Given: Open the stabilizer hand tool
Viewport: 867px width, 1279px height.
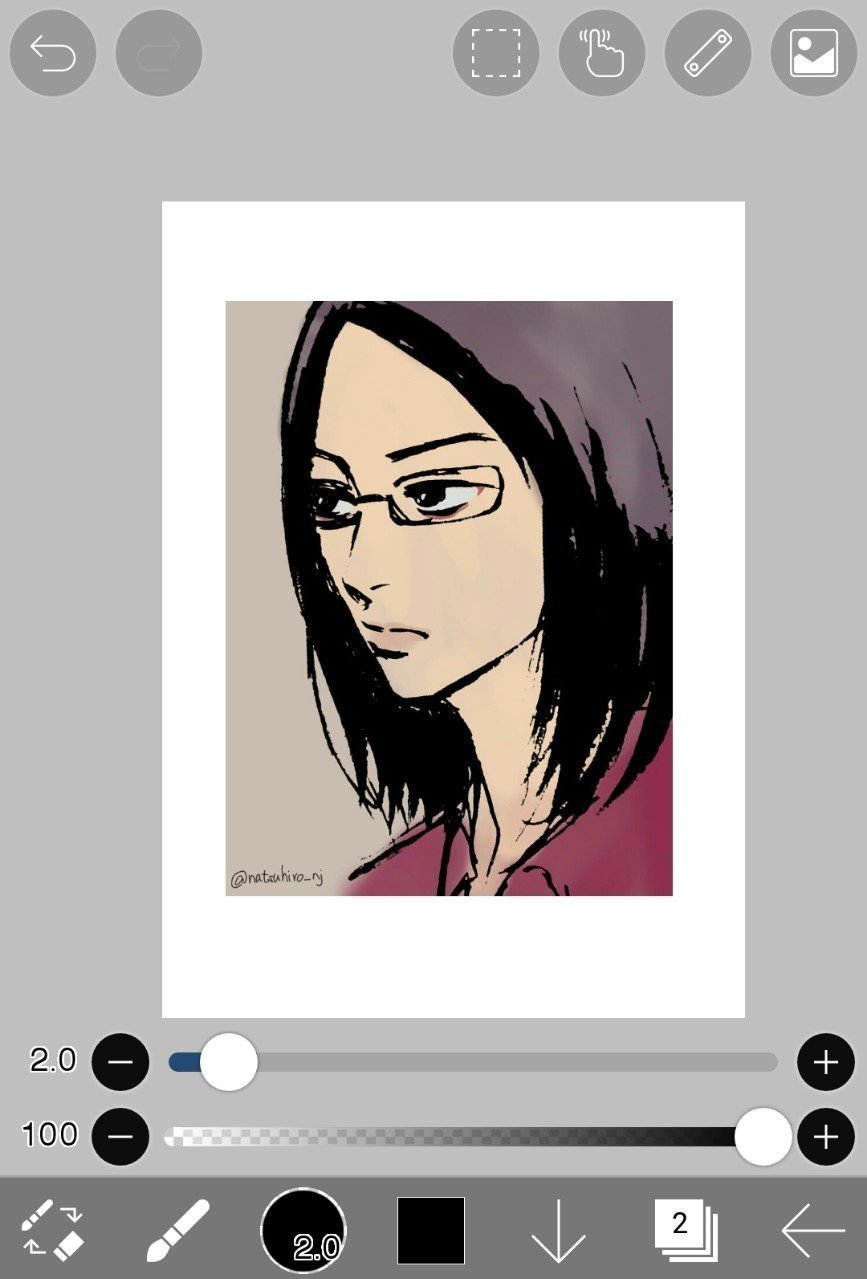Looking at the screenshot, I should coord(601,53).
